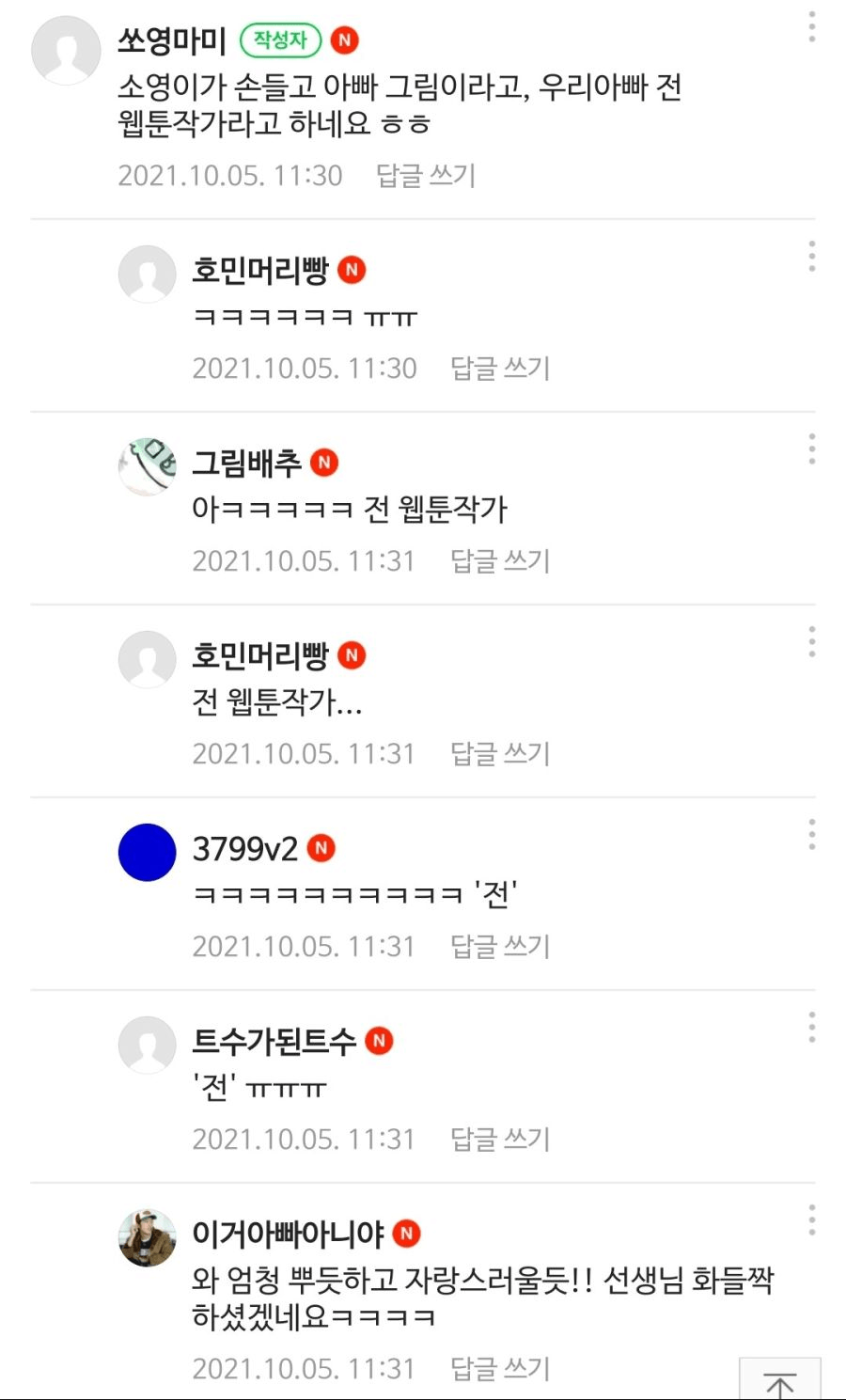Open overflow menu on 트수가된트수's comment
Viewport: 846px width, 1400px height.
pos(811,1027)
